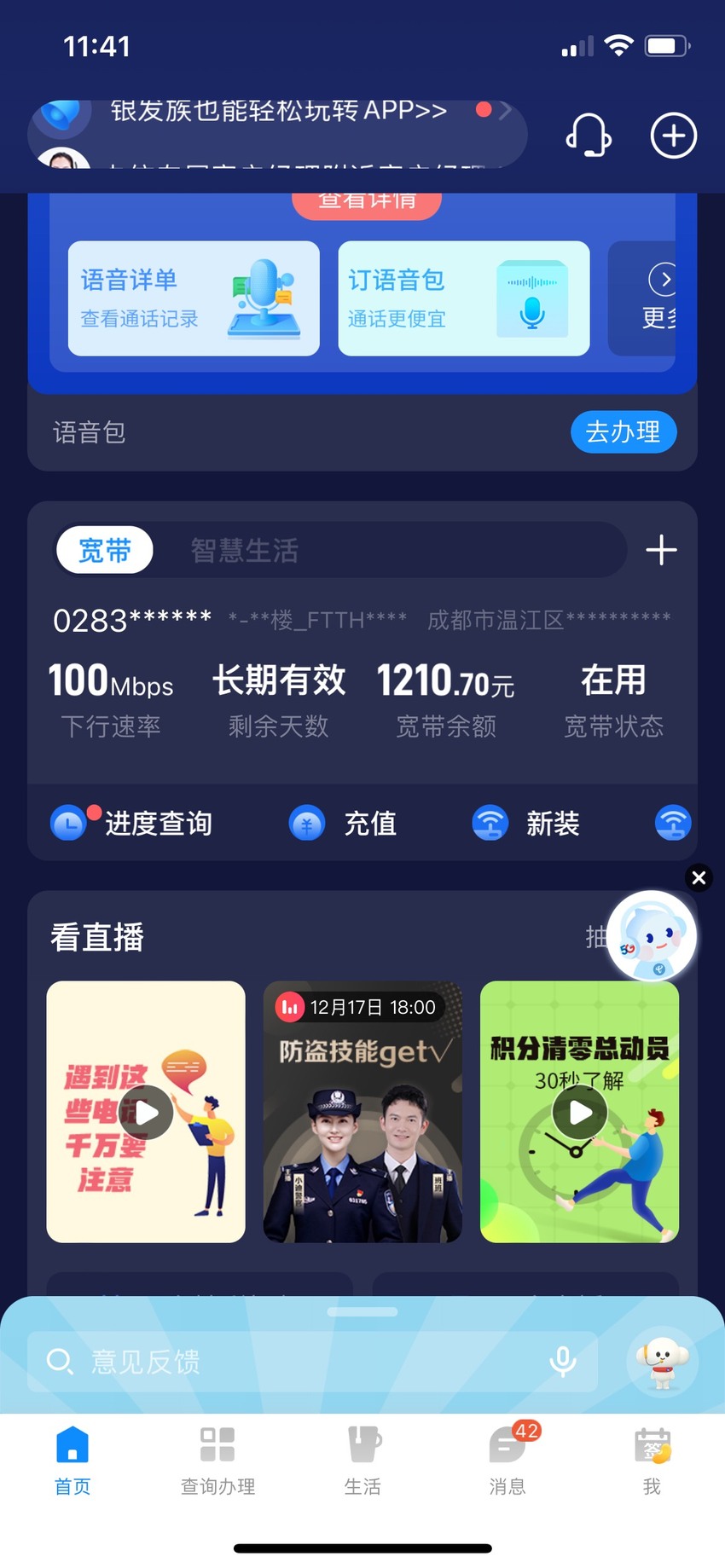The height and width of the screenshot is (1568, 725).
Task: Open 防盗技能get live stream card
Action: click(x=362, y=1112)
